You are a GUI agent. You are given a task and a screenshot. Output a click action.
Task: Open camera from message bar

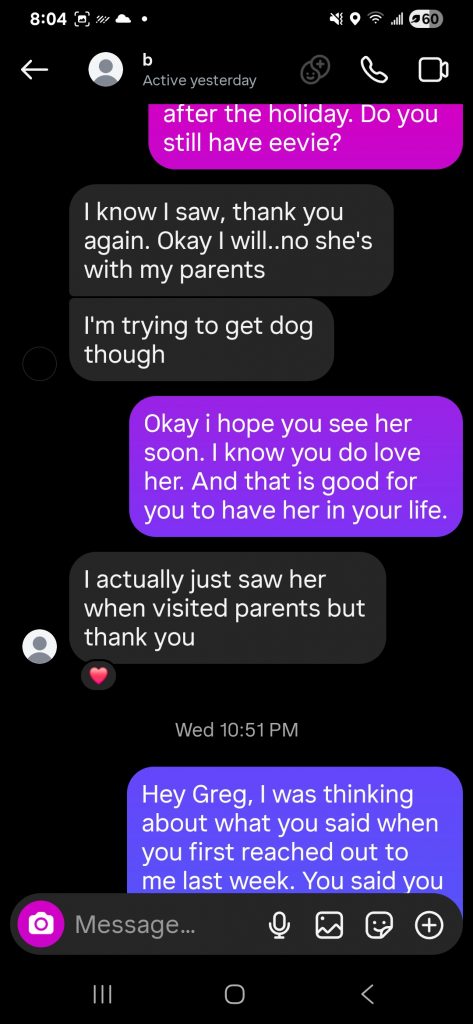point(41,924)
